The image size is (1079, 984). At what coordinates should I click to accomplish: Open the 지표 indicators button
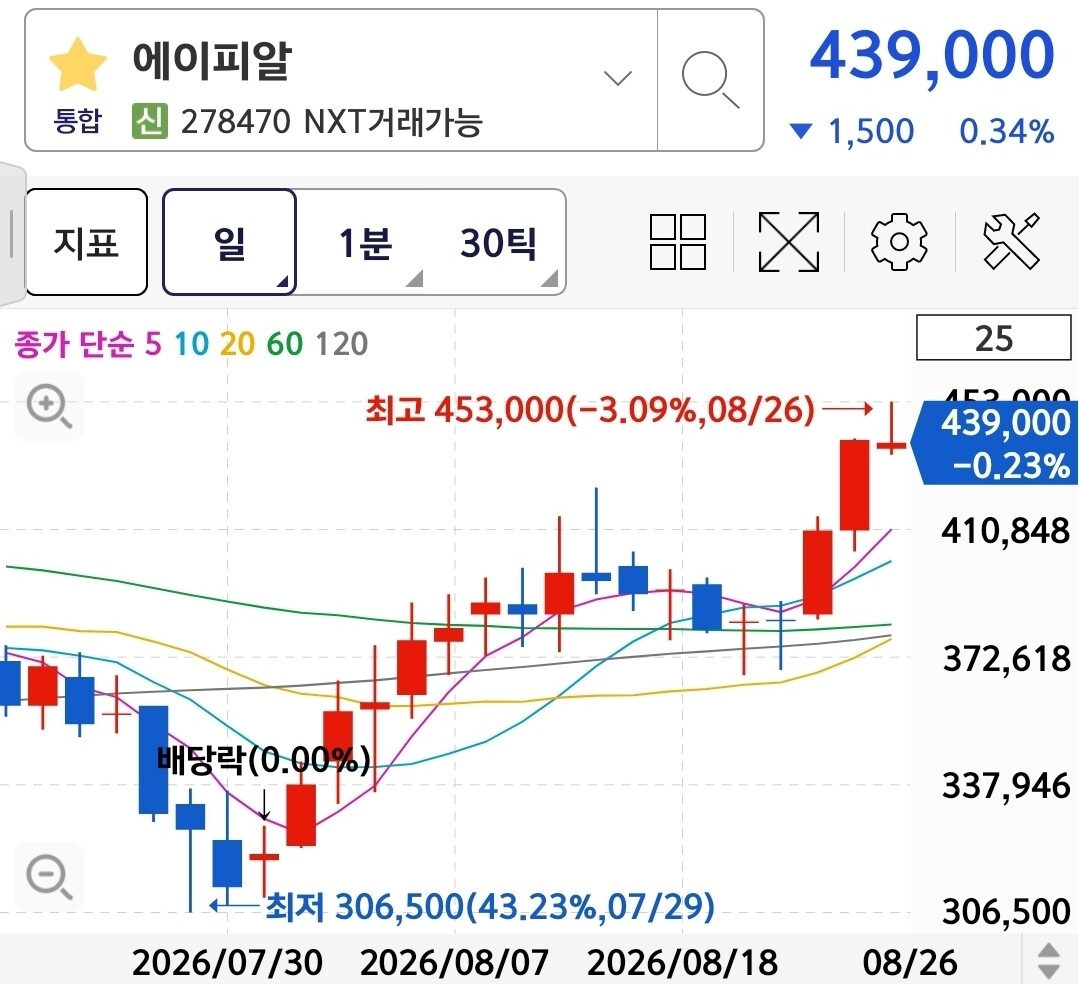pyautogui.click(x=86, y=242)
